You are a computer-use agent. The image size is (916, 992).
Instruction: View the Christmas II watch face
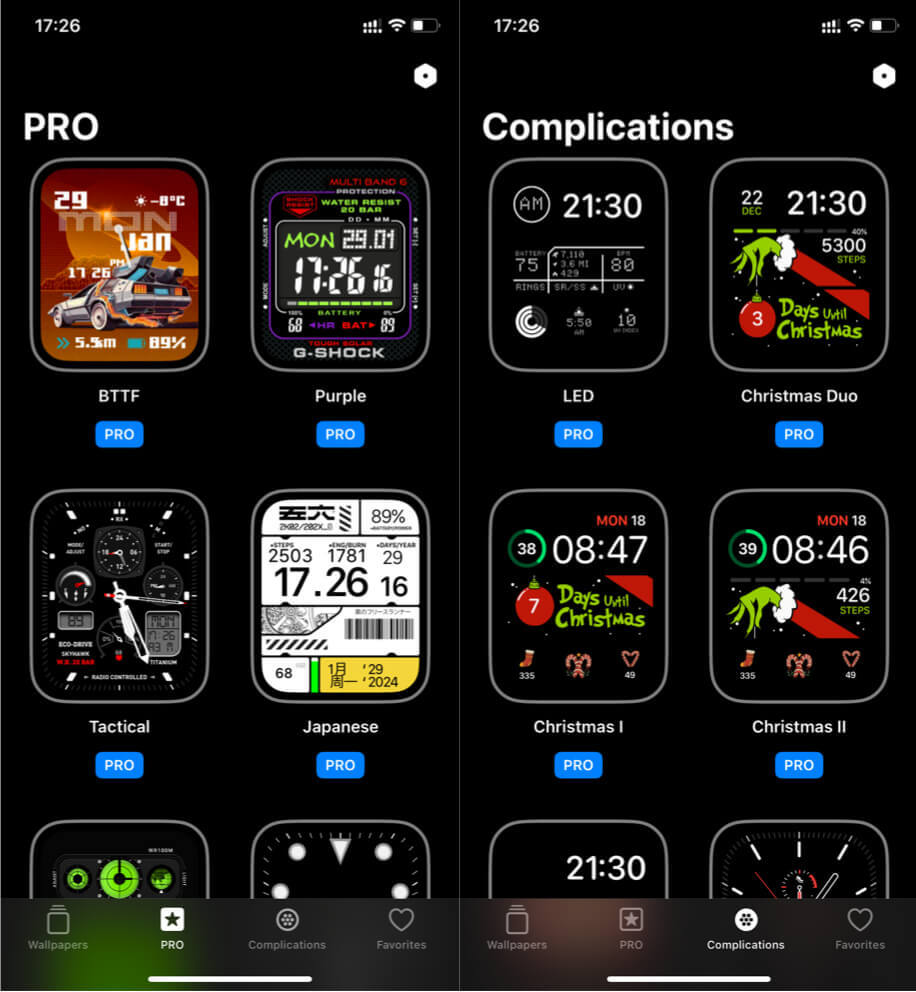[799, 595]
